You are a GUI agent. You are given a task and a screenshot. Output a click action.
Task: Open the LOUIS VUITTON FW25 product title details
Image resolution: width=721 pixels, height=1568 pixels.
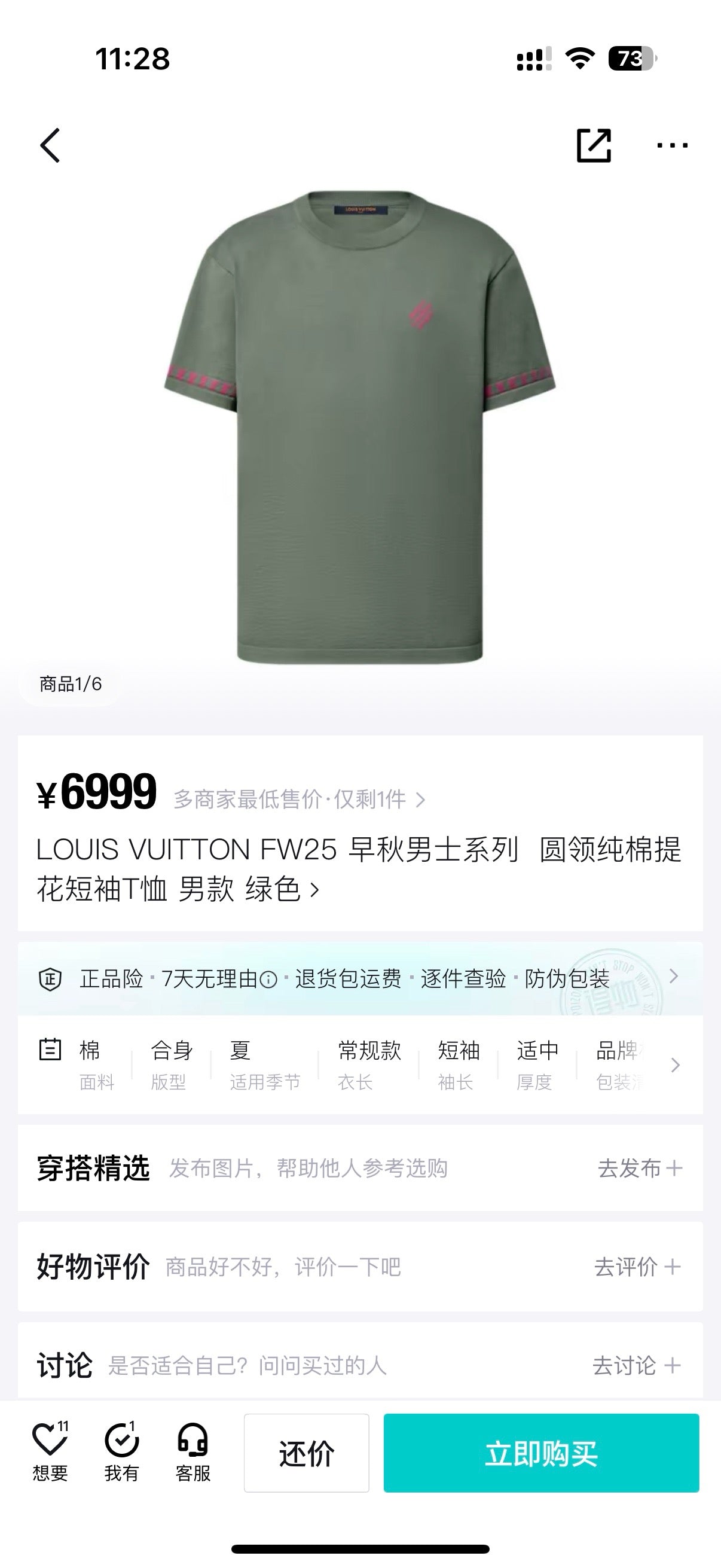tap(359, 868)
